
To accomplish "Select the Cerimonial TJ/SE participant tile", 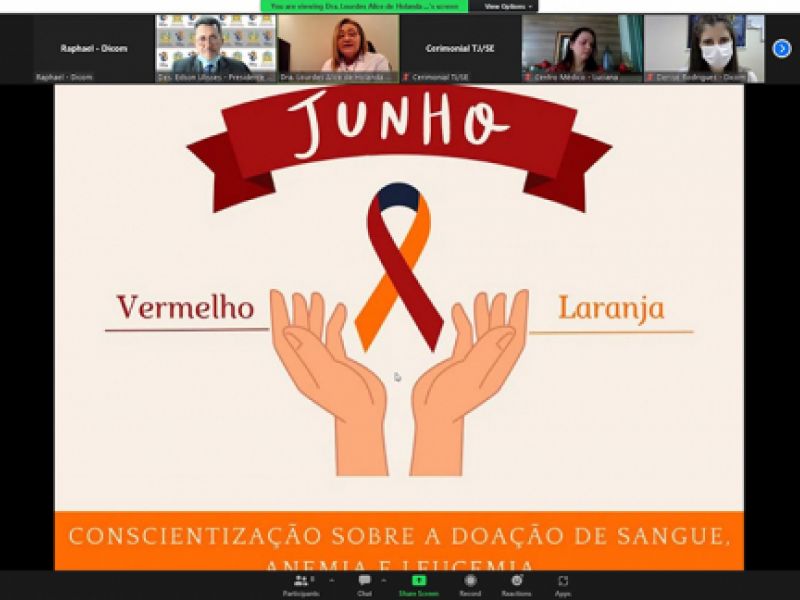I will [x=460, y=48].
